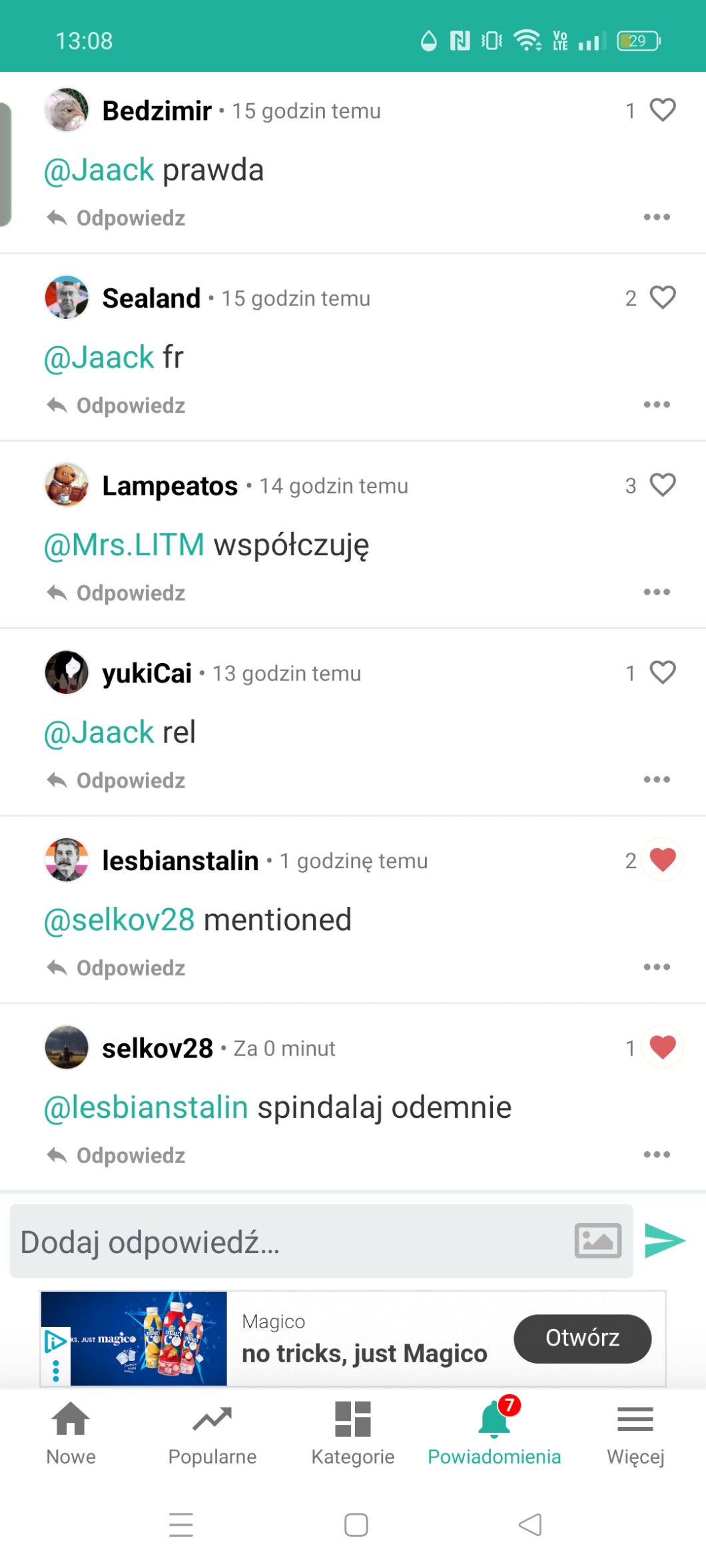Open @Mrs.LITM mention link

pyautogui.click(x=124, y=545)
